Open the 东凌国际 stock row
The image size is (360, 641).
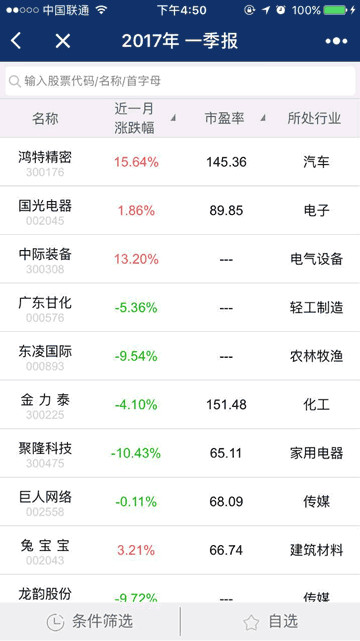click(180, 356)
